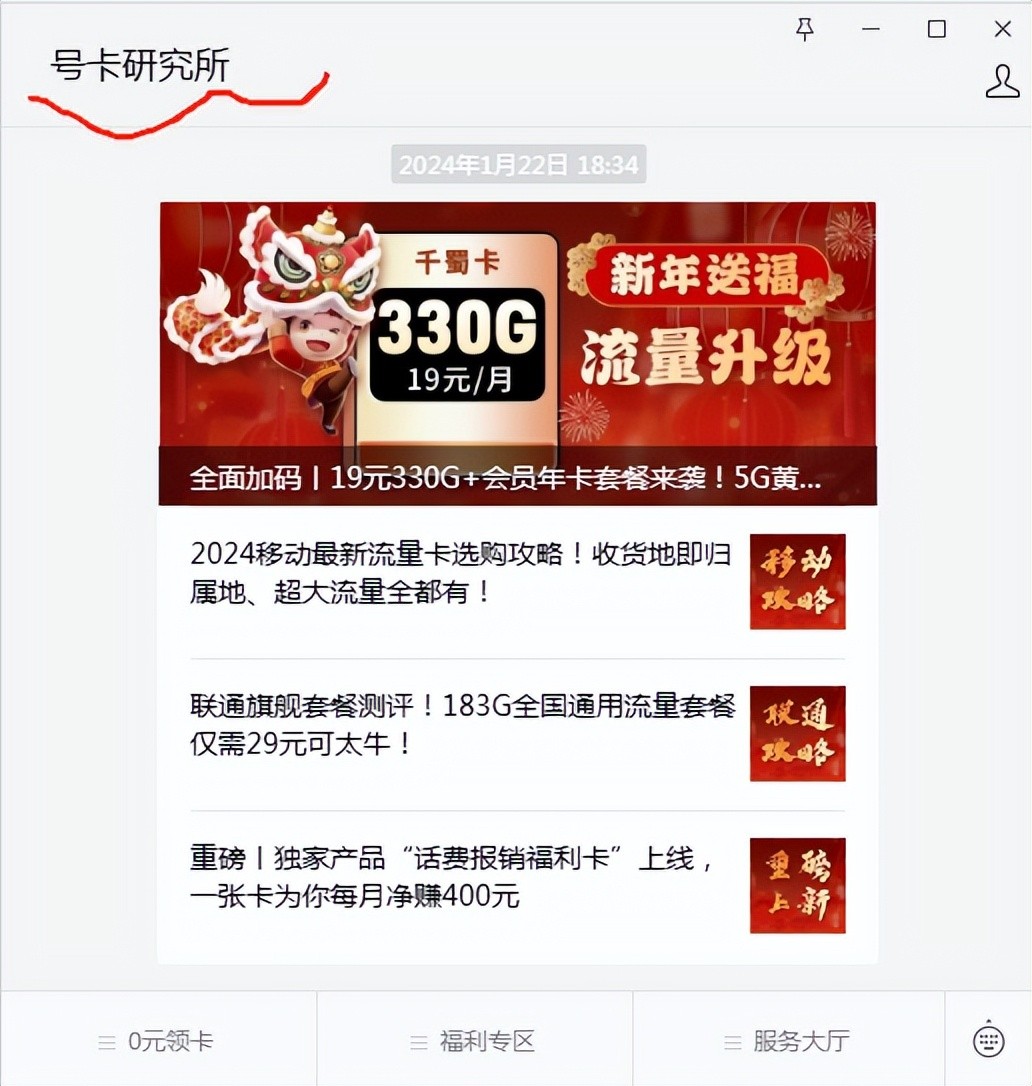Open the 0元领卡 menu
This screenshot has height=1086, width=1032.
click(x=158, y=1041)
